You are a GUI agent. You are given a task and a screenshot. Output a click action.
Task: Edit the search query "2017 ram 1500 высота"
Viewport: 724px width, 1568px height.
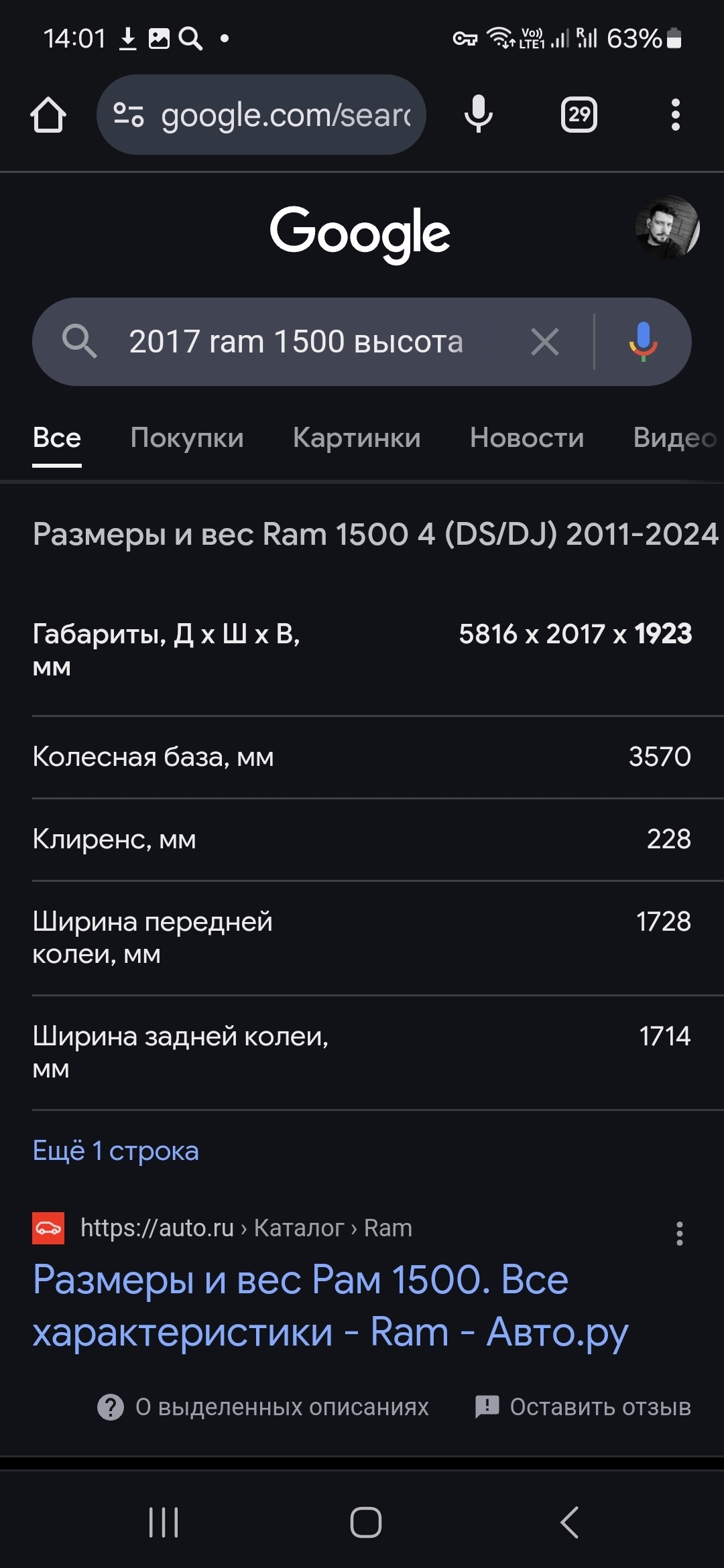(296, 342)
